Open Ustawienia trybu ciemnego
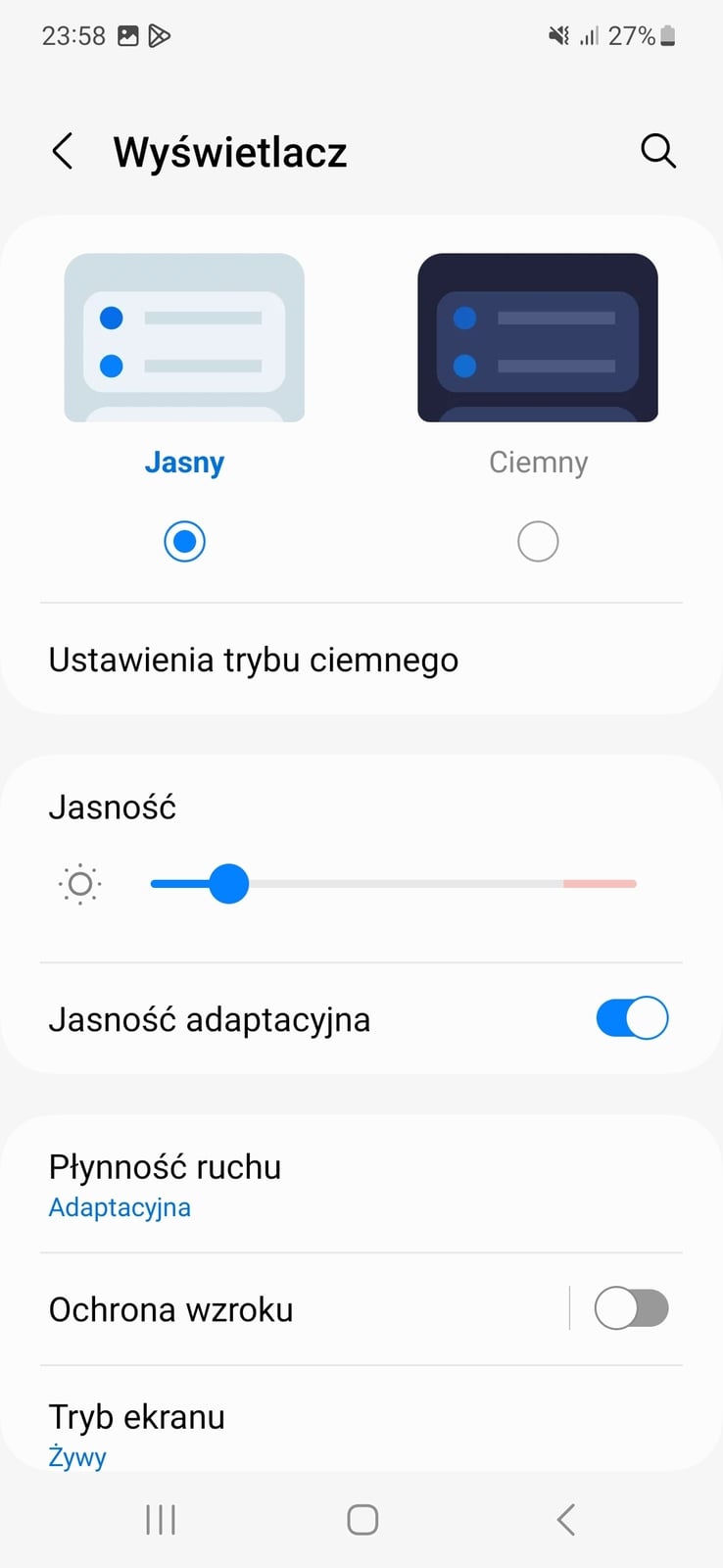Viewport: 723px width, 1568px height. [361, 660]
